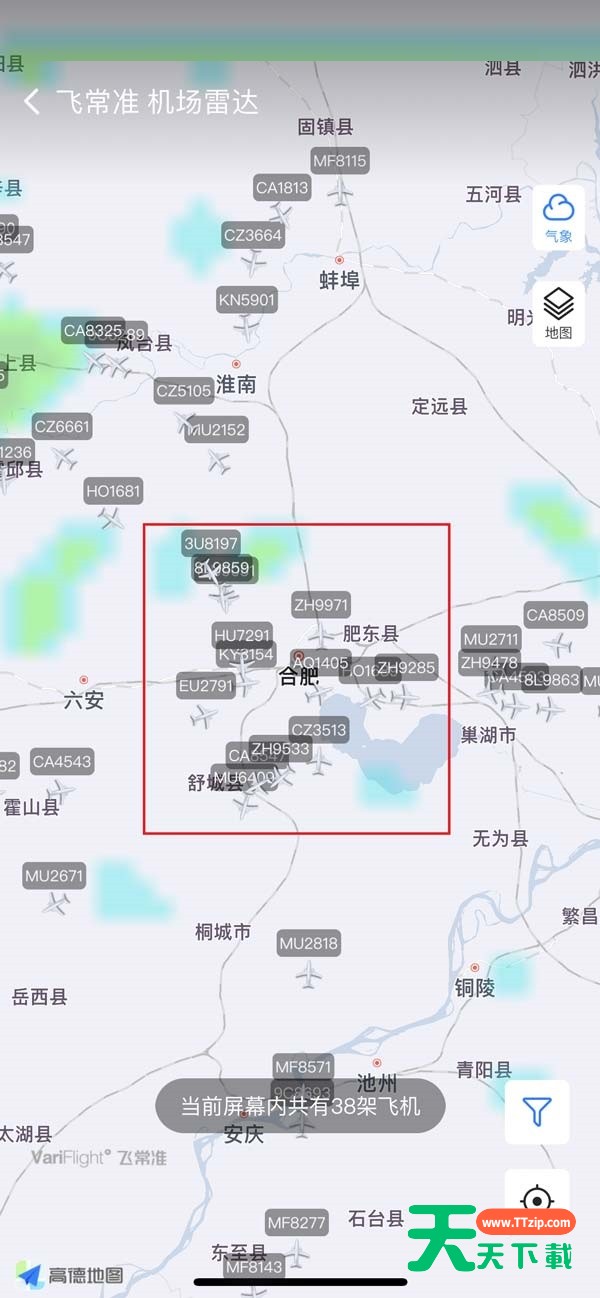600x1298 pixels.
Task: Open the flight filter
Action: [x=537, y=1111]
